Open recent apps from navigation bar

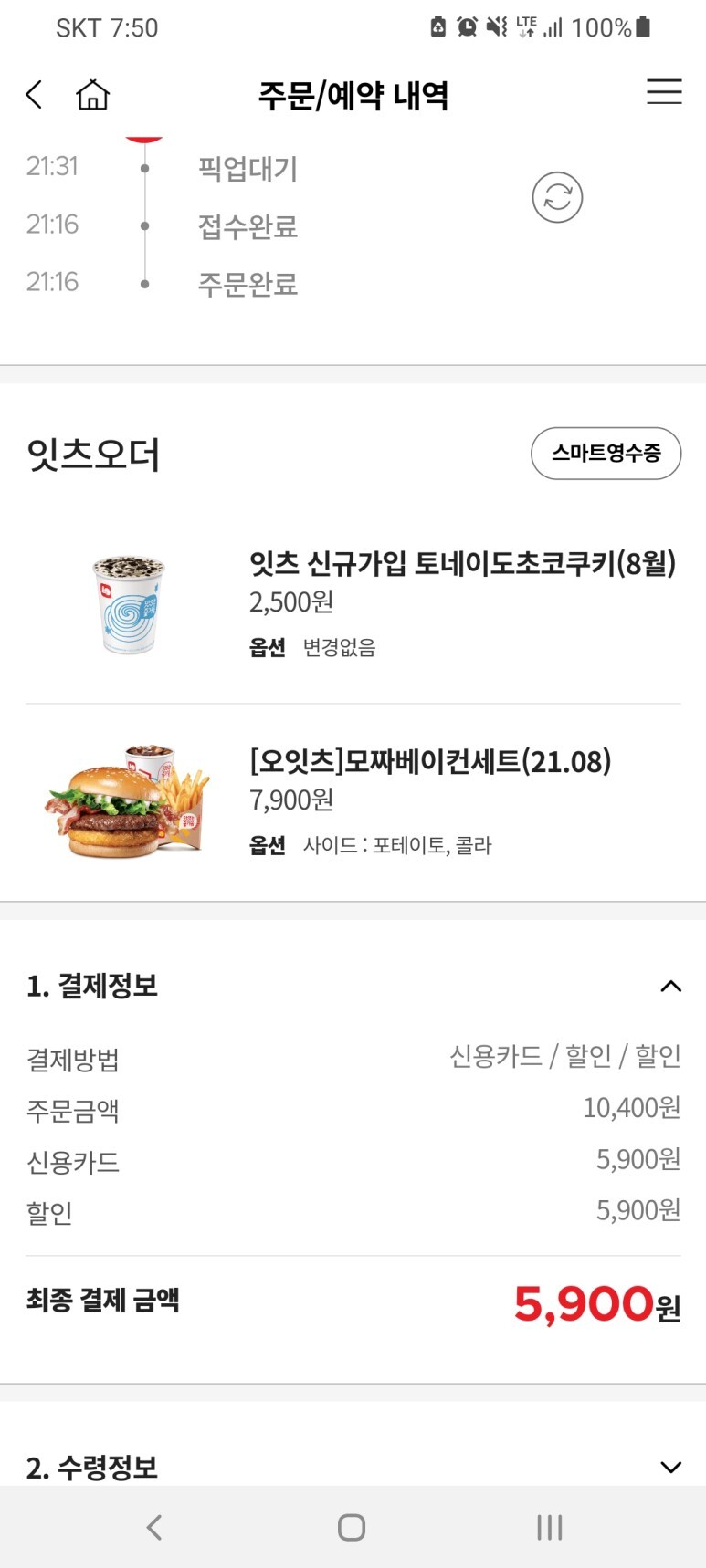[x=549, y=1527]
